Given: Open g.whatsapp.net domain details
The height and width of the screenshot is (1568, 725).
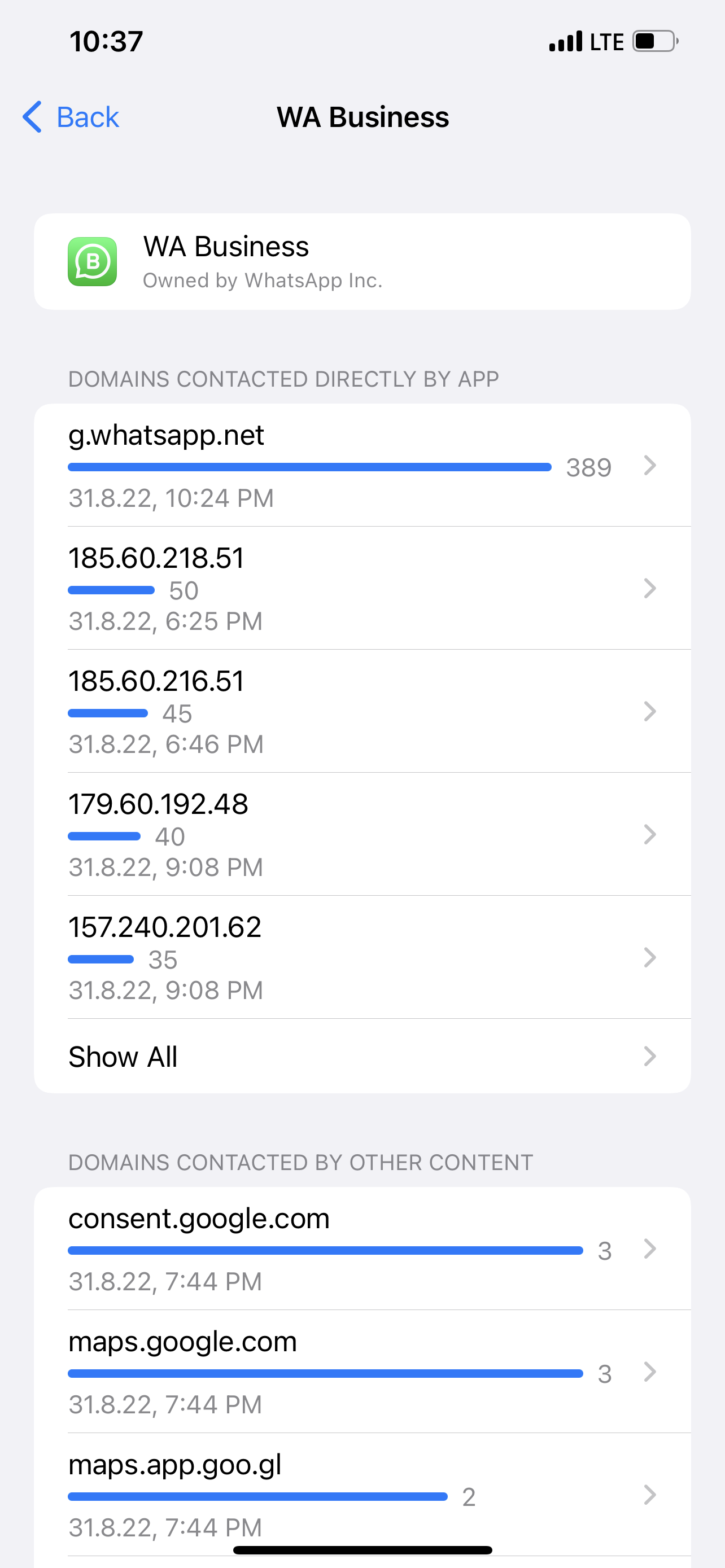Looking at the screenshot, I should click(361, 466).
